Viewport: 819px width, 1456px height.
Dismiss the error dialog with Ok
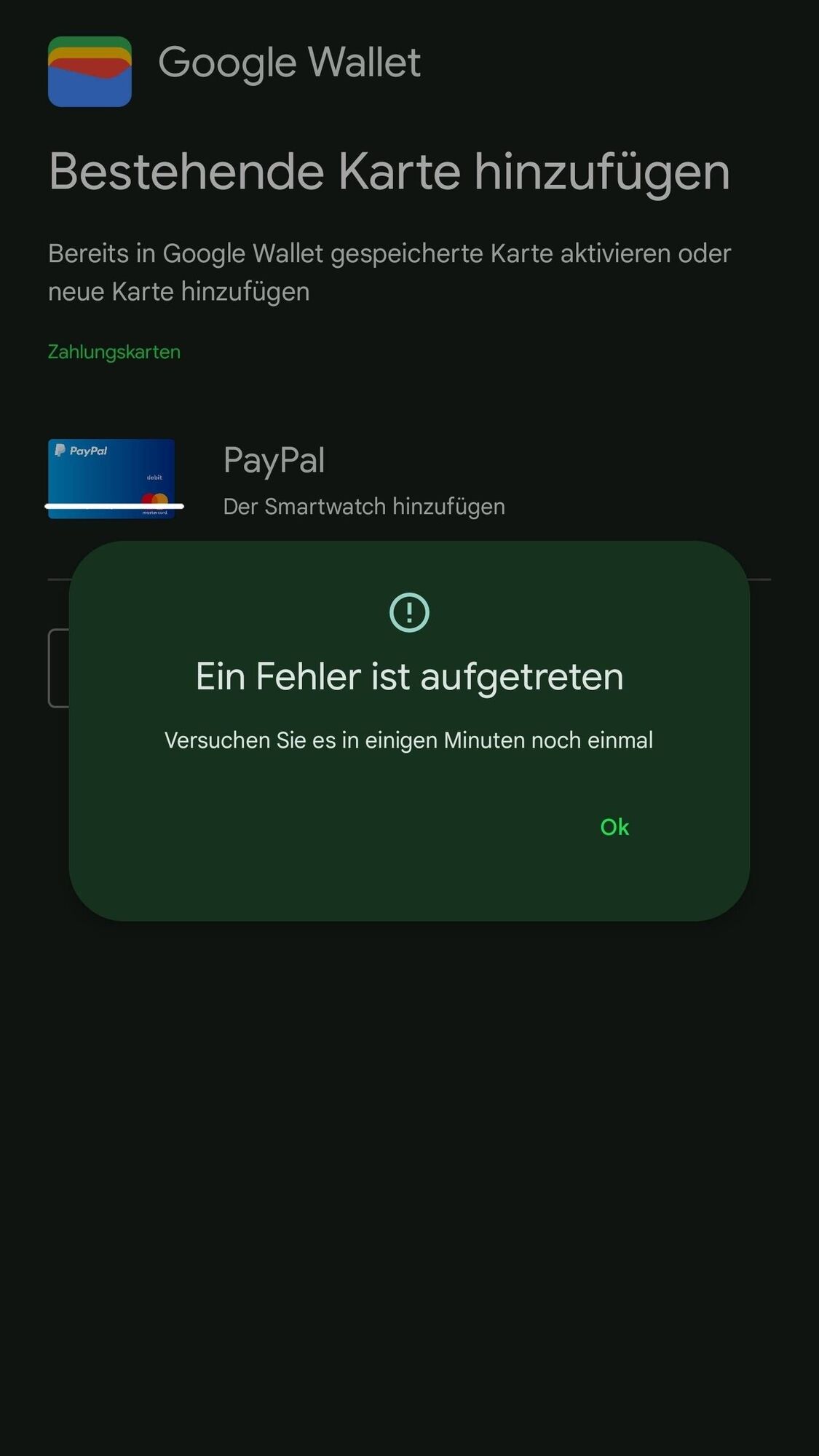tap(614, 827)
